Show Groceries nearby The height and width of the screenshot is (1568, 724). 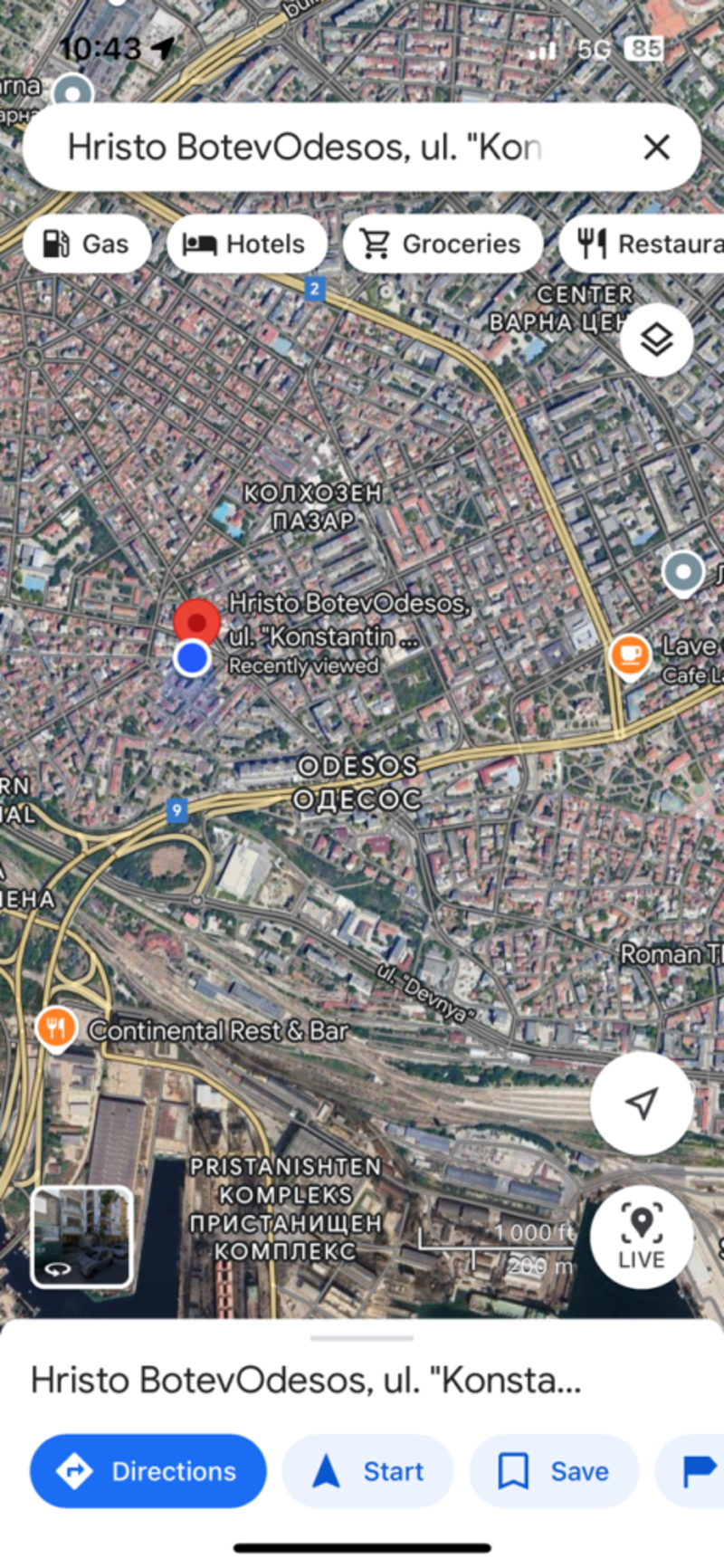tap(443, 244)
